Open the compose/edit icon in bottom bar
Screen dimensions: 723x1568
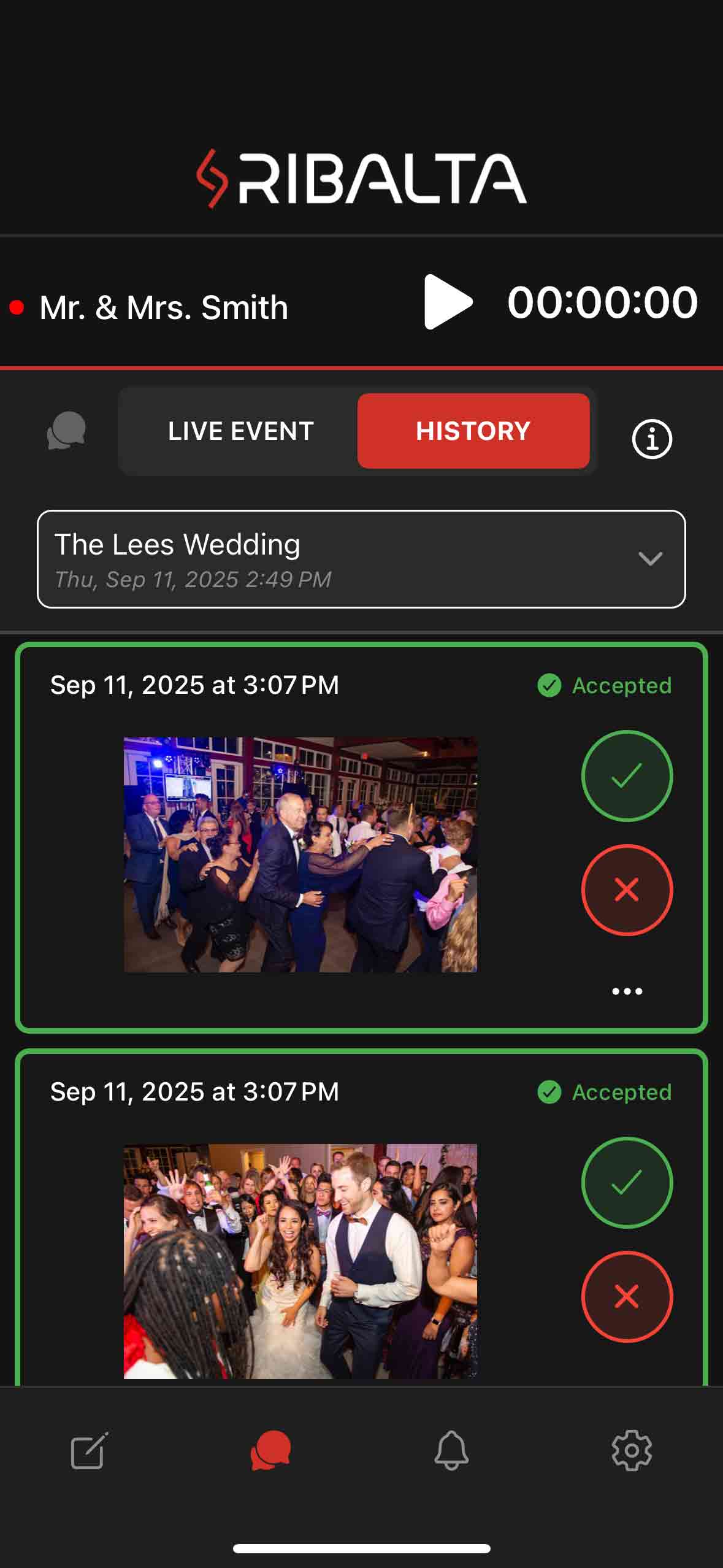point(88,1451)
